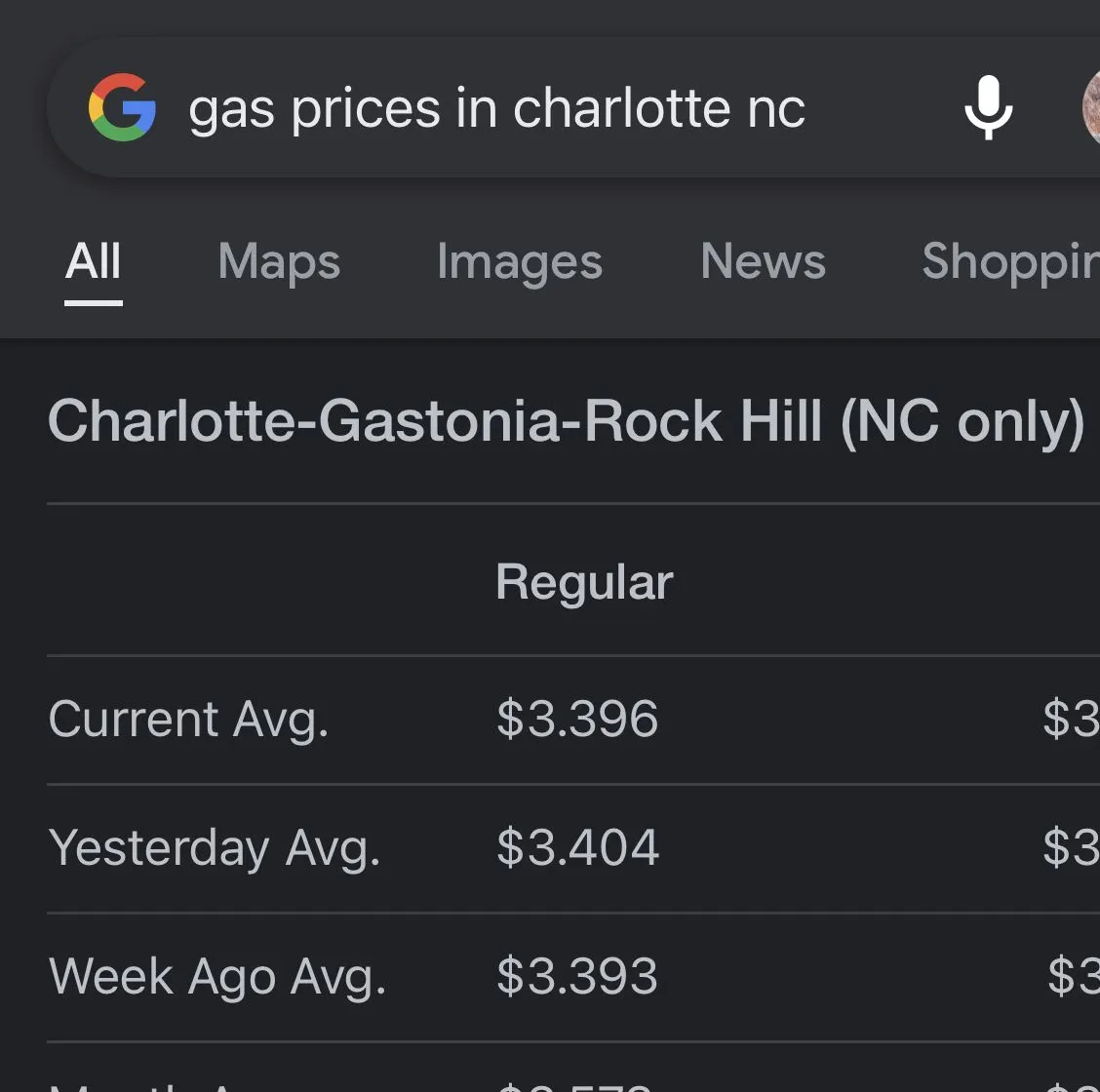Start a voice search with the microphone
The height and width of the screenshot is (1092, 1100).
point(988,108)
